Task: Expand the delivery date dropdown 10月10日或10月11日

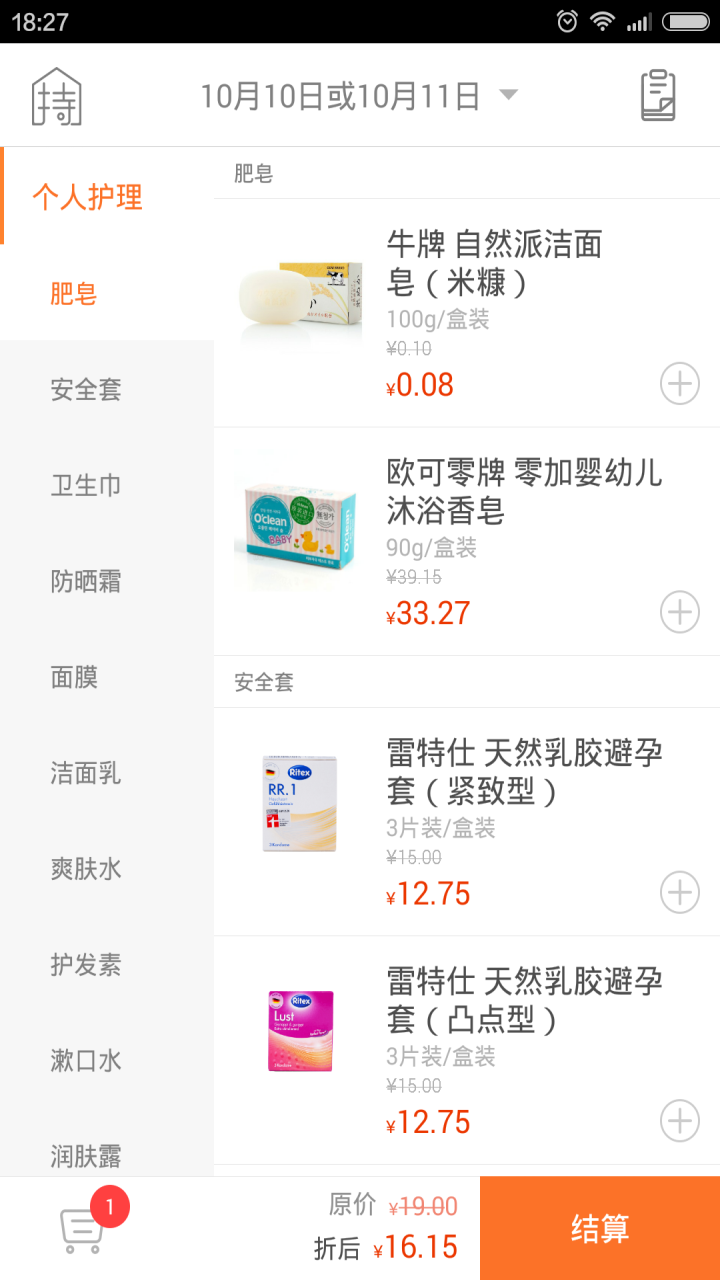Action: click(x=358, y=96)
